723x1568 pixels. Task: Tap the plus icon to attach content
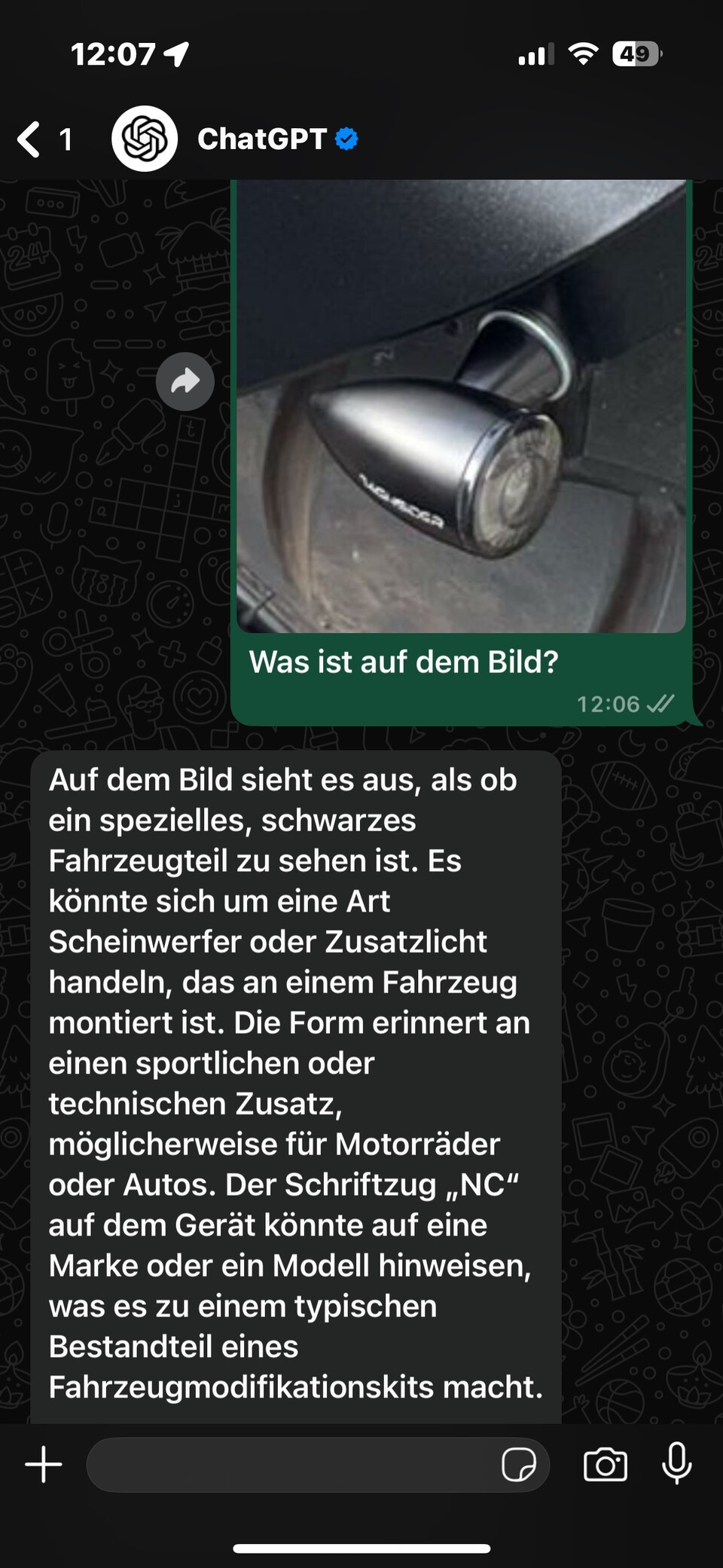(43, 1464)
